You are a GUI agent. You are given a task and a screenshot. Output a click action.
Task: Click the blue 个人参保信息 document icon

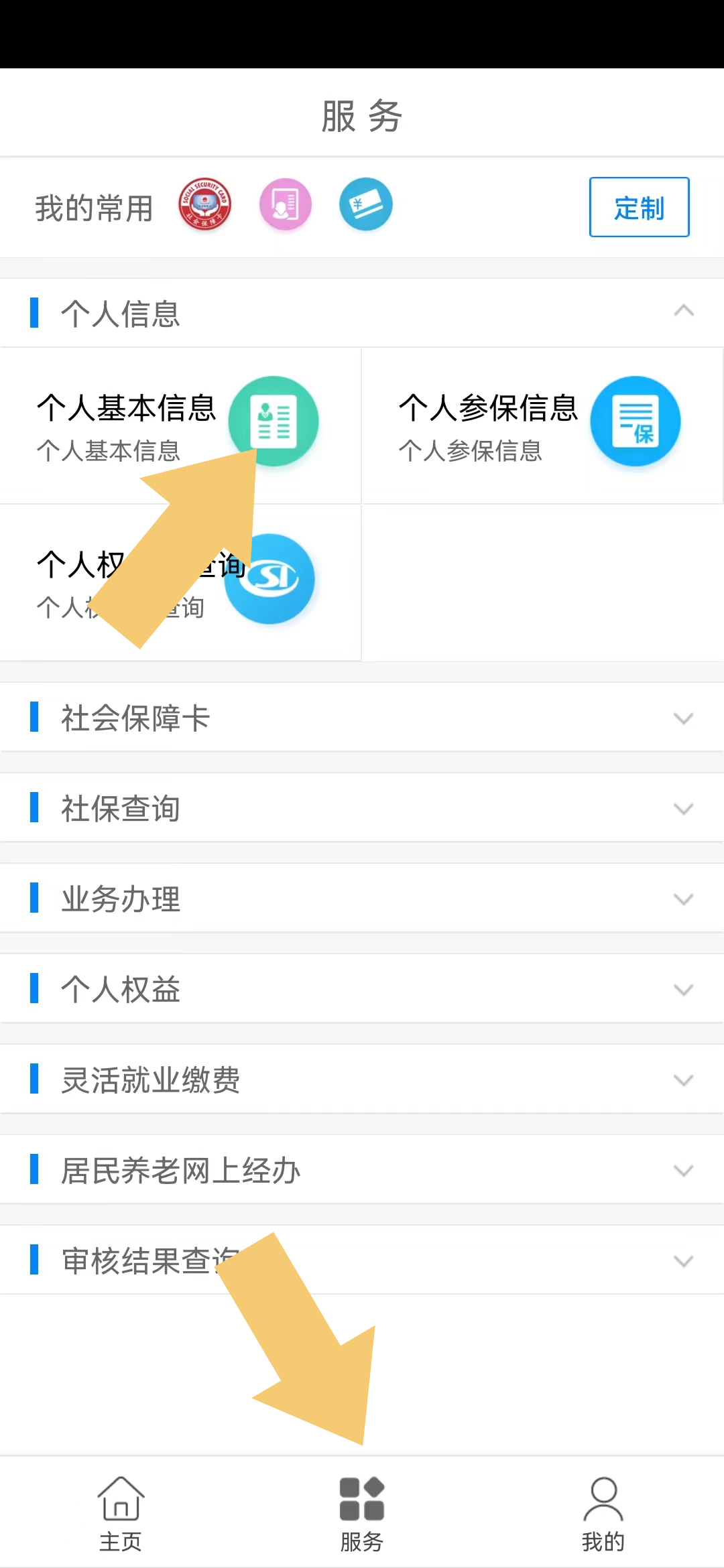[636, 421]
